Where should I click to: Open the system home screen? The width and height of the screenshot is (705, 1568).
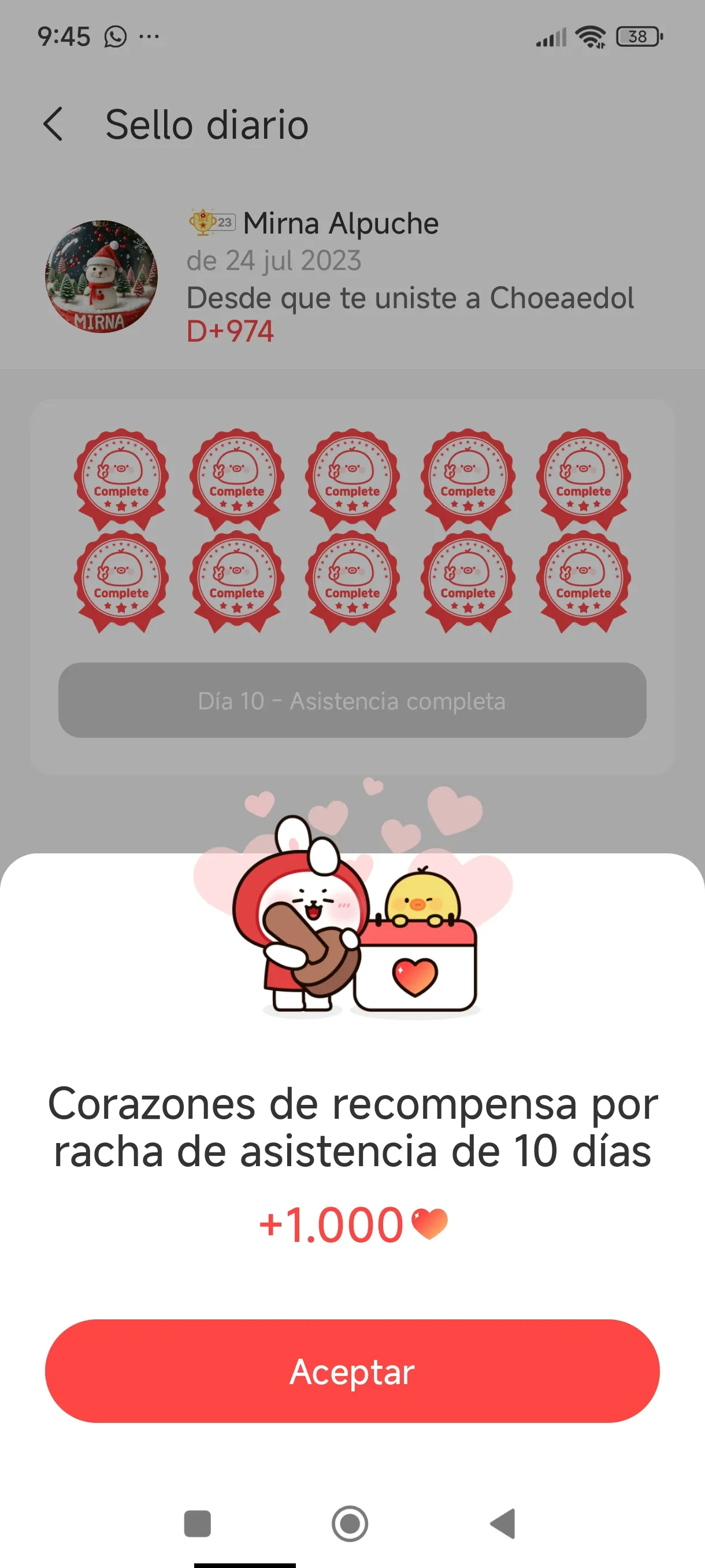coord(350,1523)
